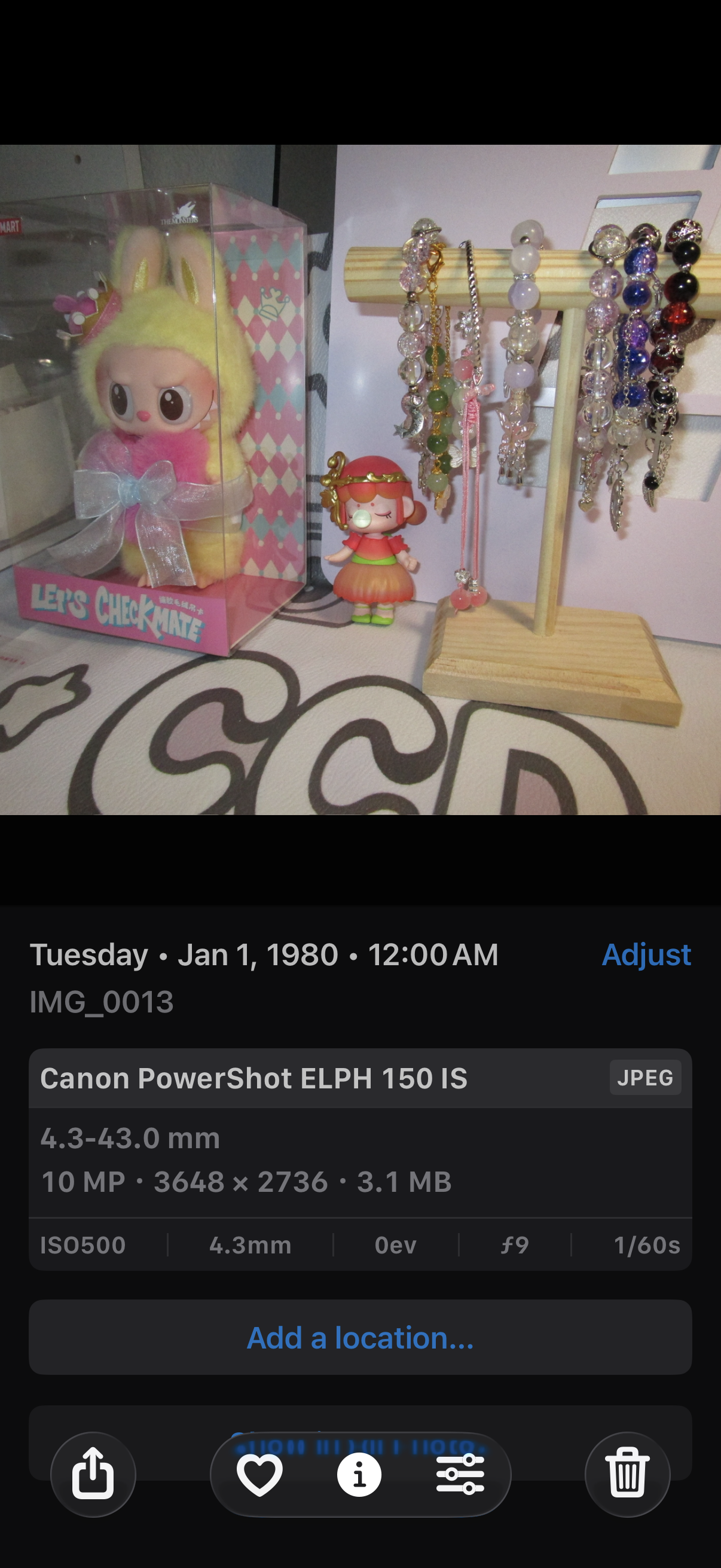Screen dimensions: 721x1568
Task: Tap the filename IMG_0013
Action: (101, 1001)
